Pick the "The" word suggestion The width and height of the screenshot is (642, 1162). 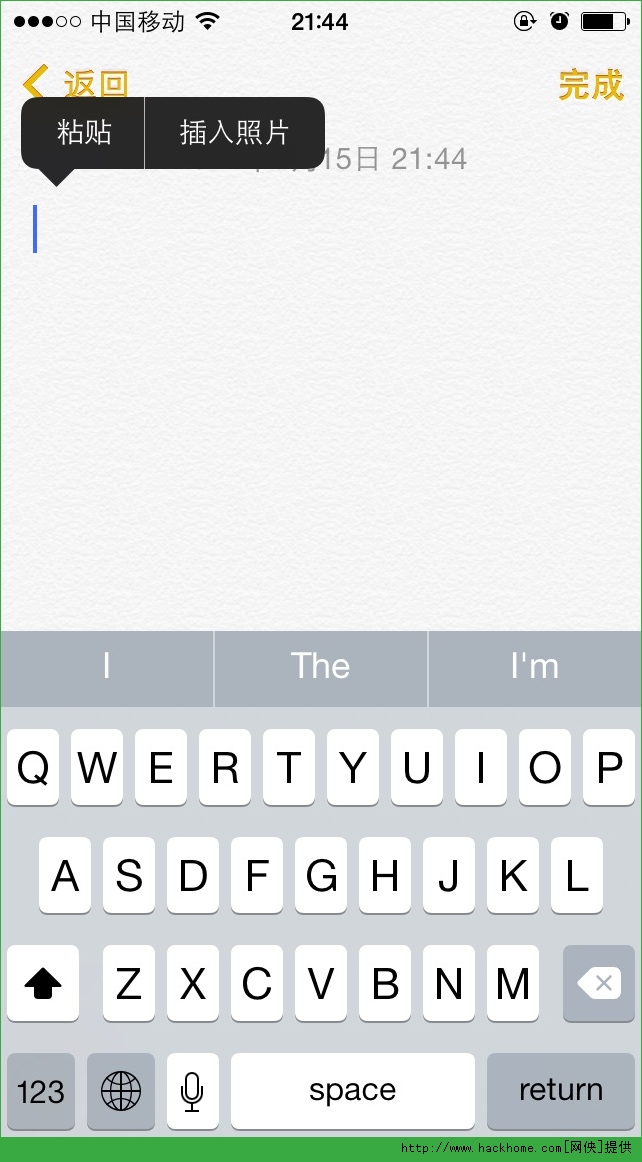[x=320, y=667]
